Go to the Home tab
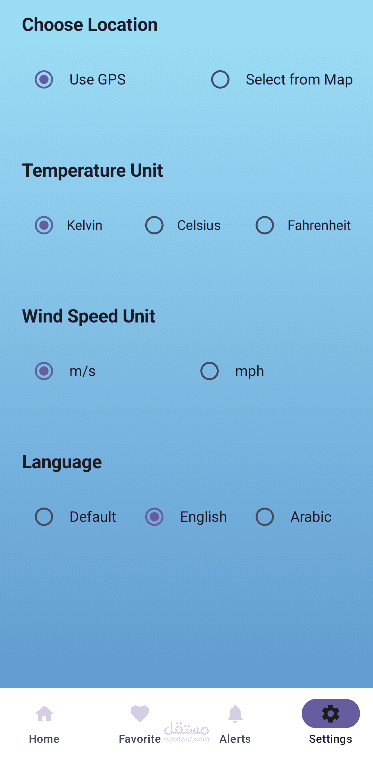 (44, 724)
